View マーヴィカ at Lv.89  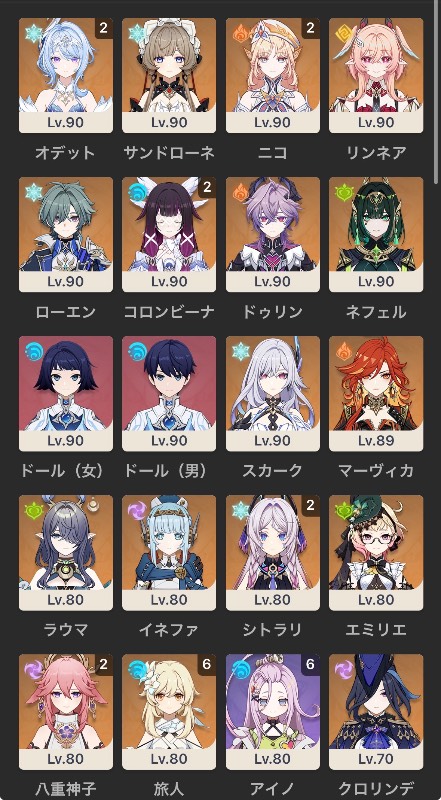click(x=376, y=394)
